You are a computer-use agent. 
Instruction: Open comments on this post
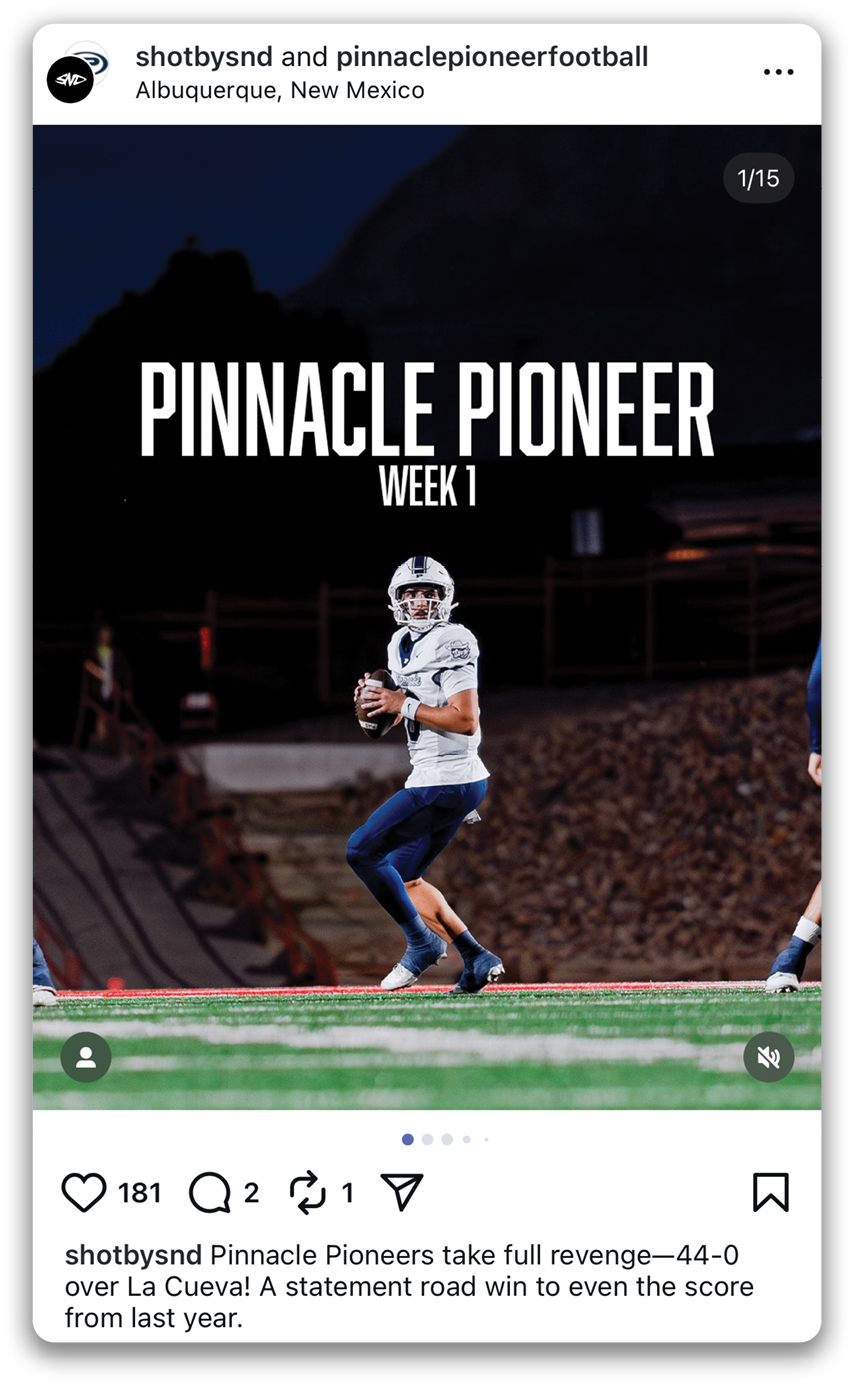210,1192
